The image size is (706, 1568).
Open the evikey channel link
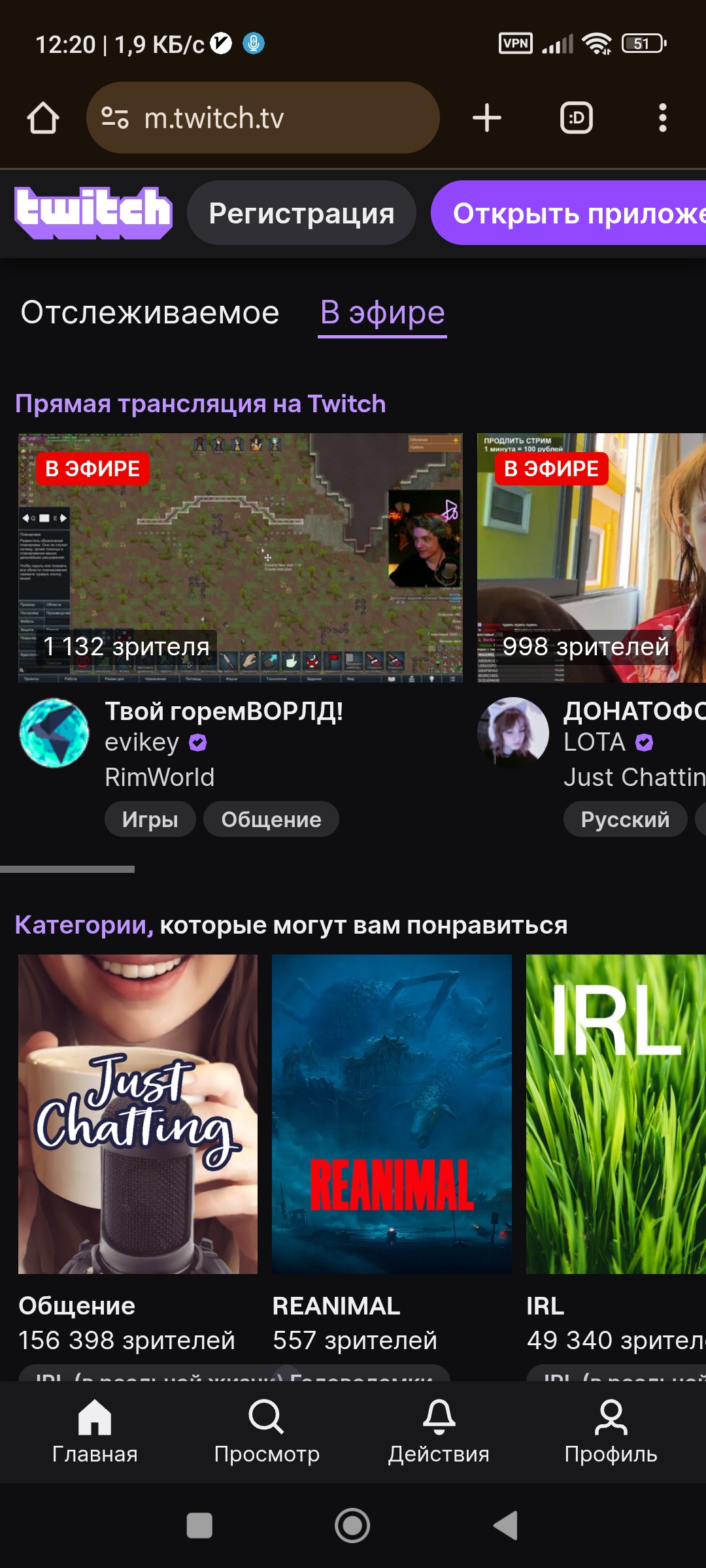[x=142, y=743]
